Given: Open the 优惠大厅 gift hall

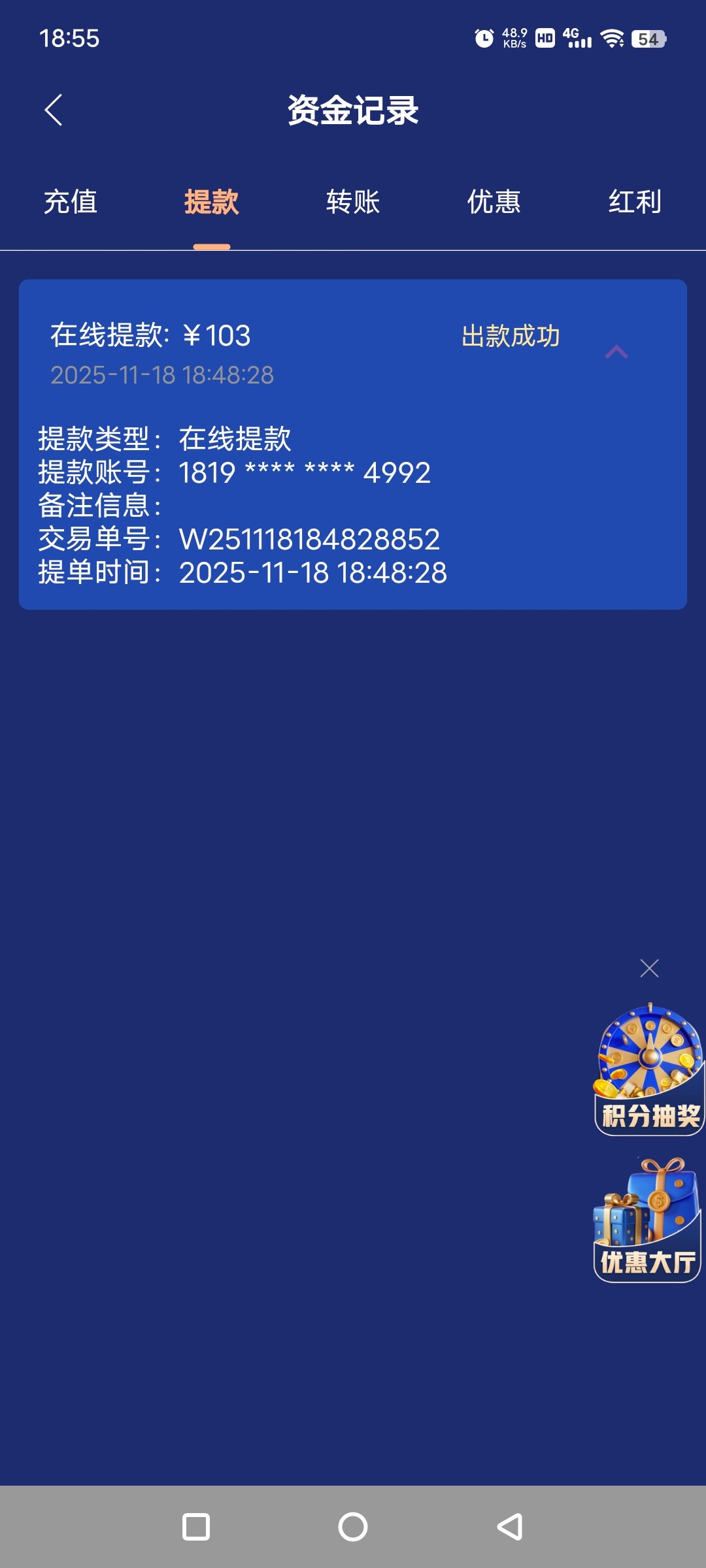Looking at the screenshot, I should coord(647,1220).
